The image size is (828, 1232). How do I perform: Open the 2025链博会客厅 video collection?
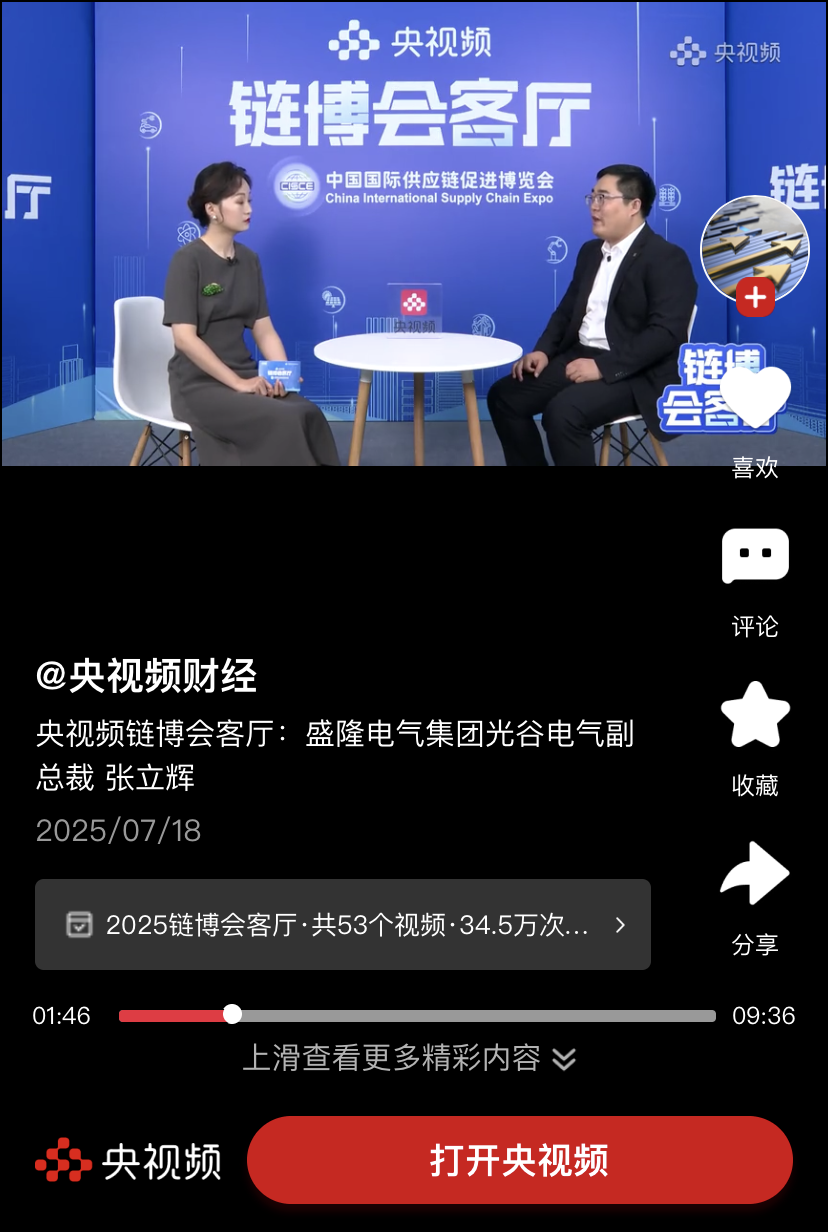pyautogui.click(x=343, y=924)
